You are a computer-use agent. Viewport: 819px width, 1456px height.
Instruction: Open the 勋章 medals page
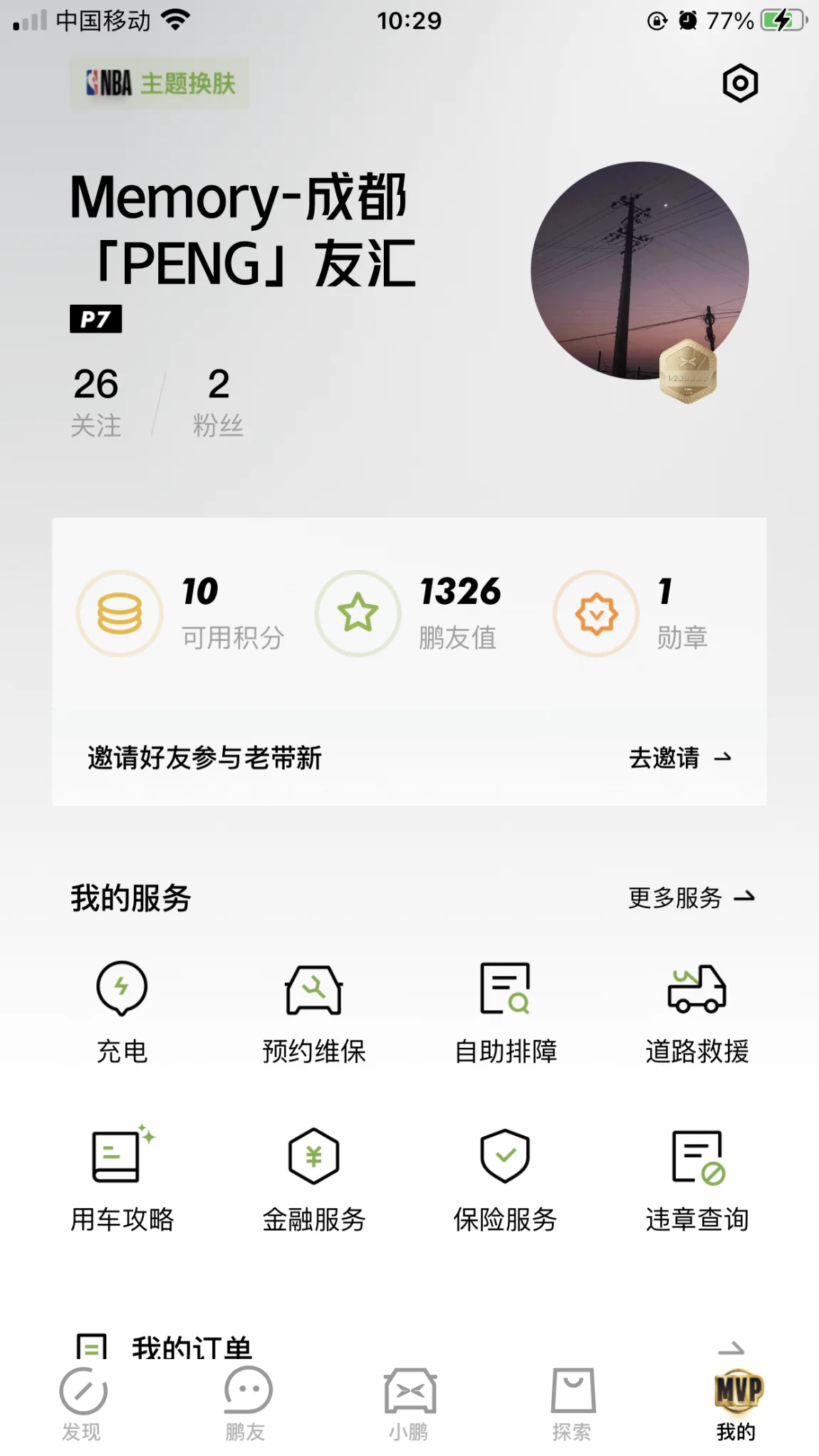coord(631,613)
